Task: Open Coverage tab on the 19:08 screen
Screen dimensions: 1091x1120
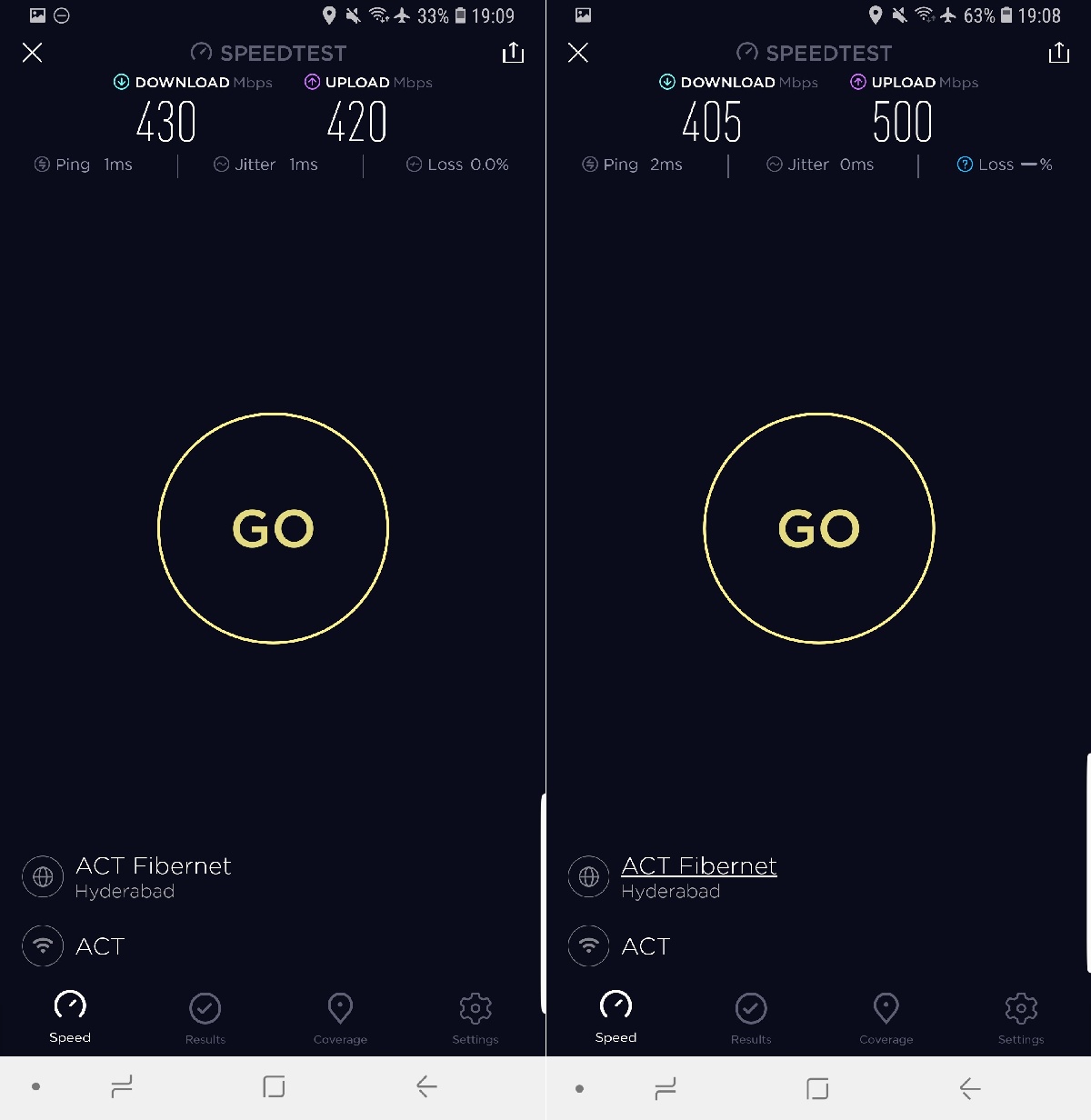Action: click(x=886, y=1017)
